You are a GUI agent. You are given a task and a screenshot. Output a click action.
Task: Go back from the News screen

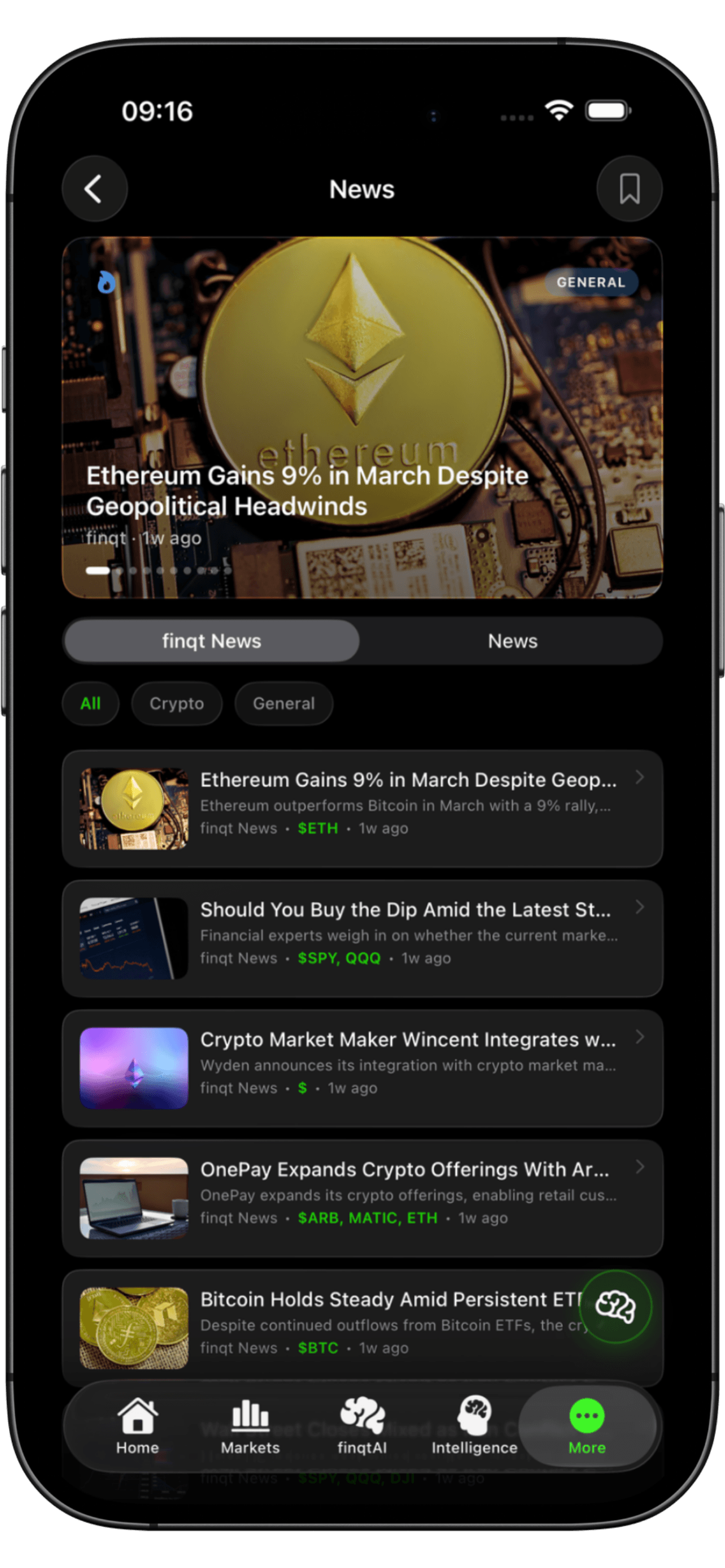94,189
